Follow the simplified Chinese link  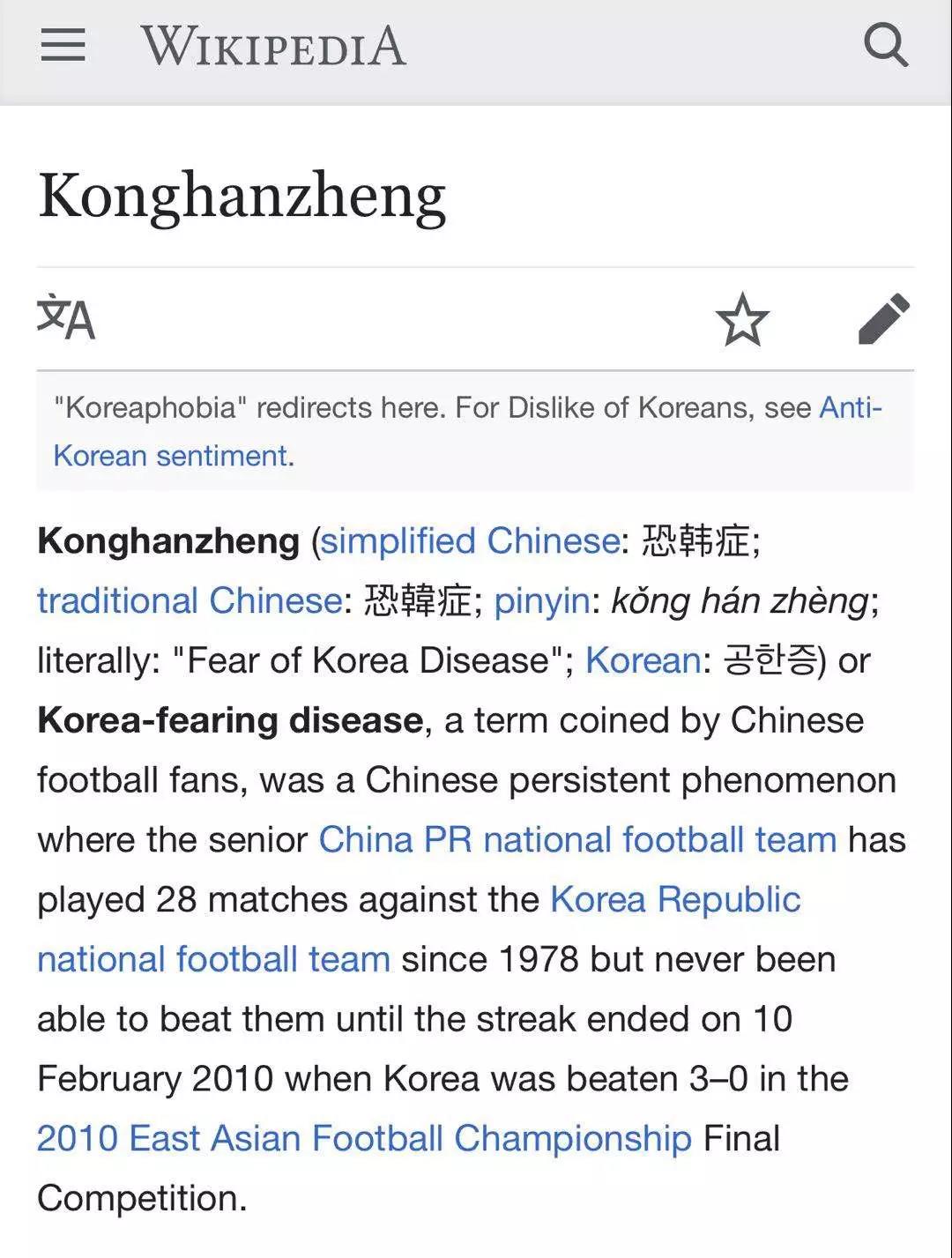point(472,540)
